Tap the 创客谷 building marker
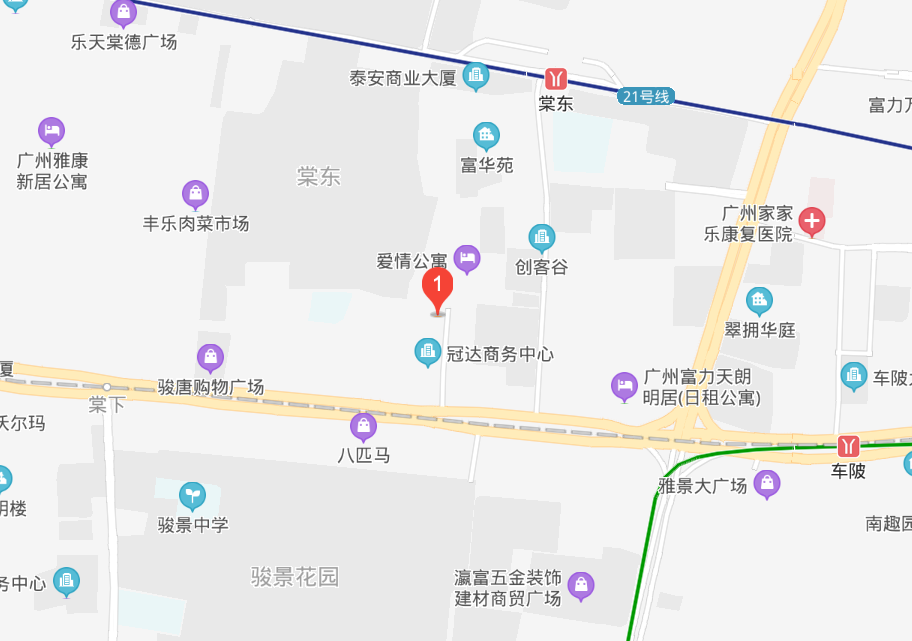Image resolution: width=912 pixels, height=641 pixels. coord(541,237)
